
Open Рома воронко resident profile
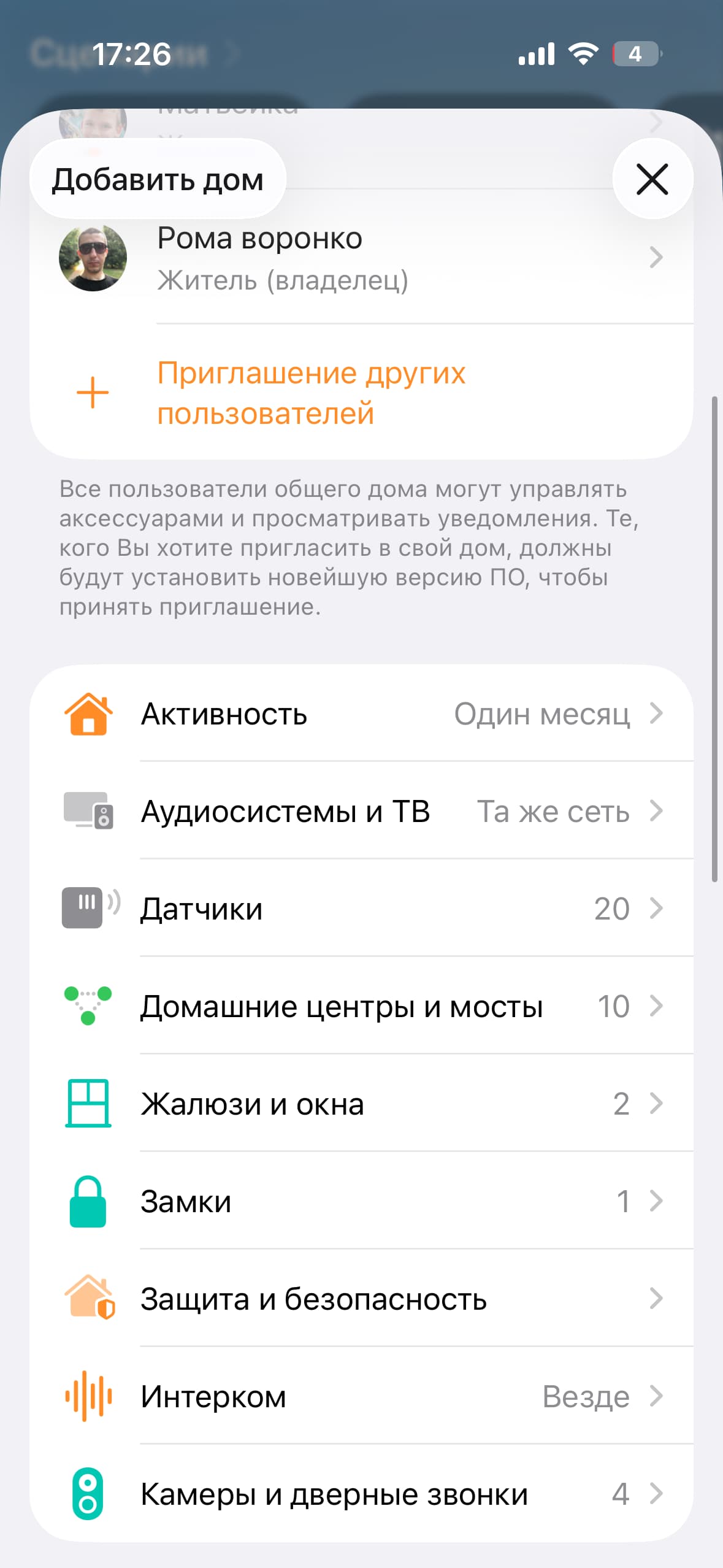[362, 259]
